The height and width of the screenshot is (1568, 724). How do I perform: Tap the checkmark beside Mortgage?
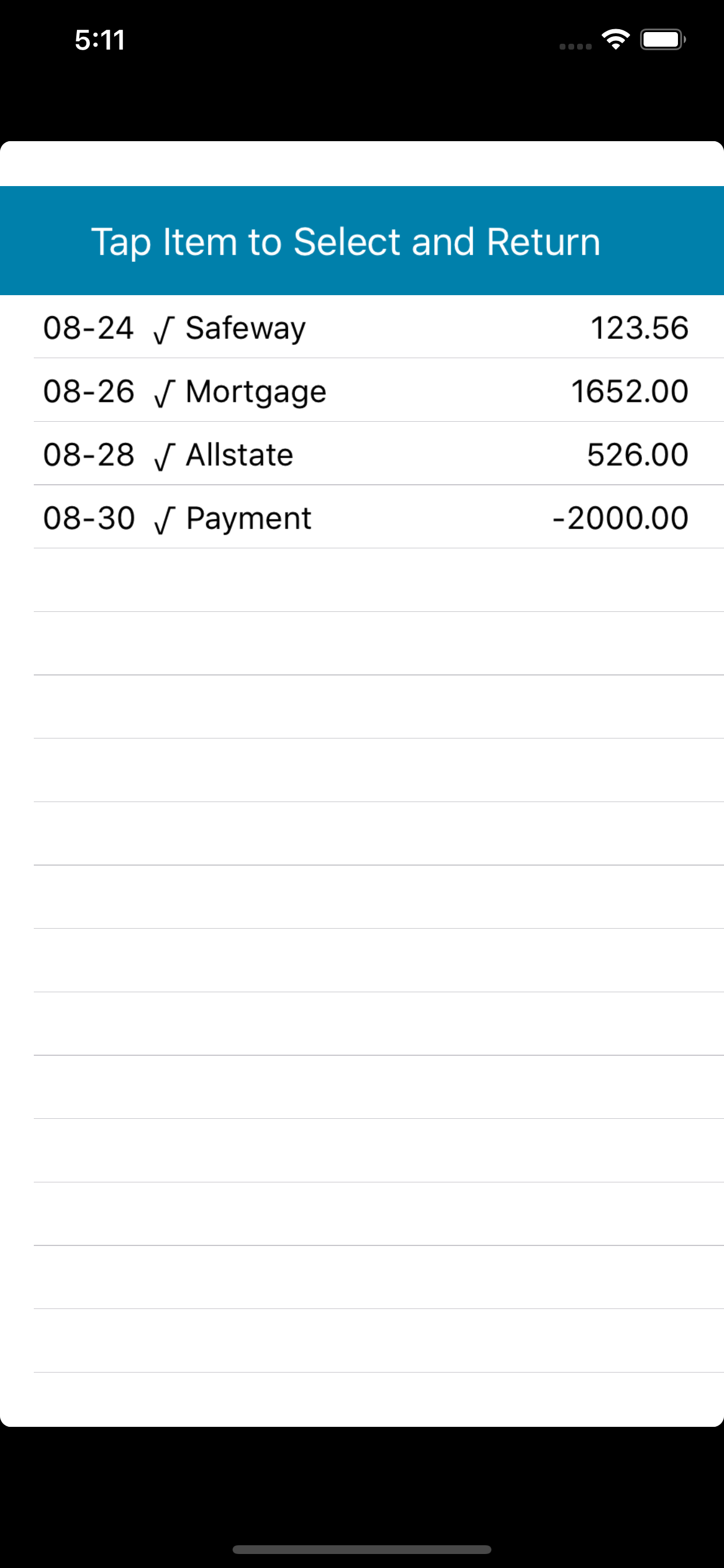point(164,391)
